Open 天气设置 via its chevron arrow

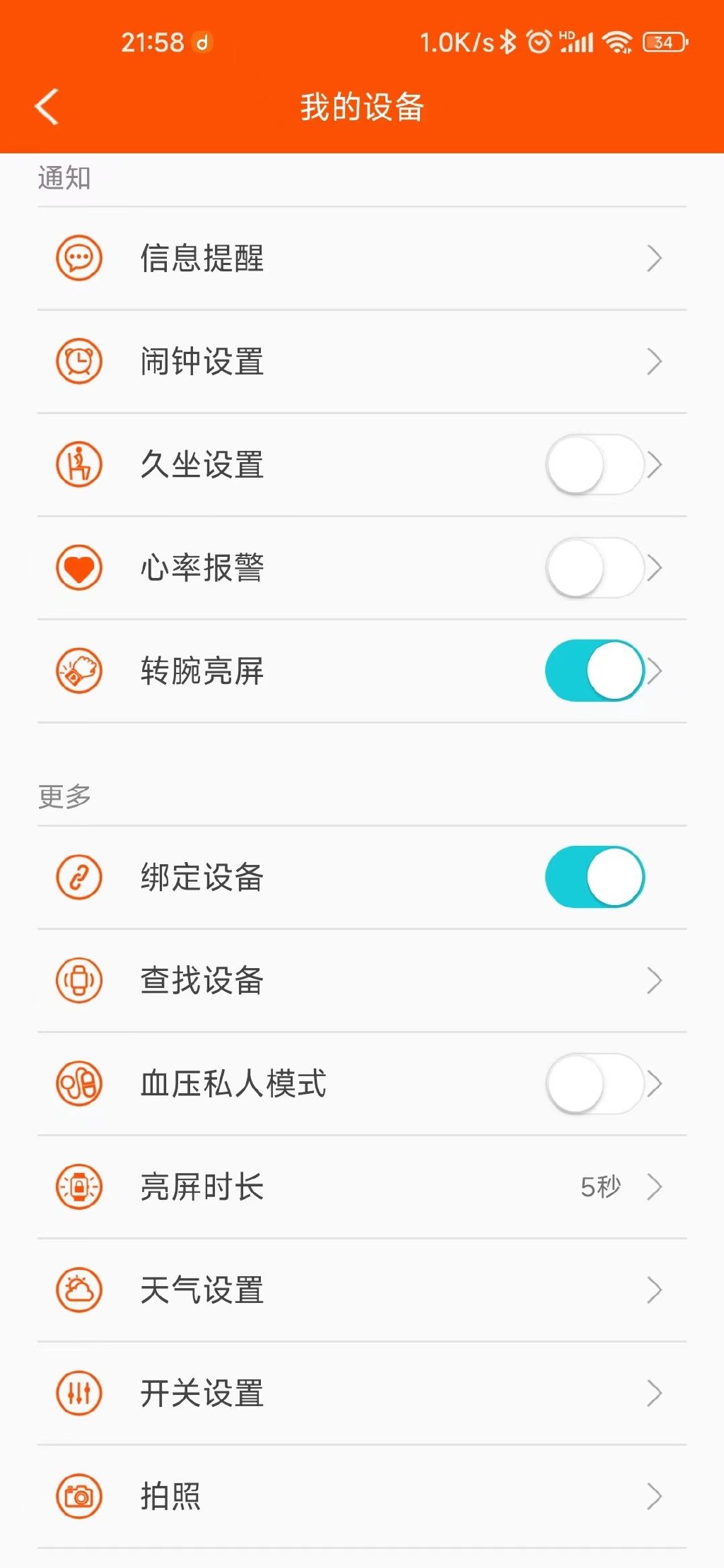tap(654, 1290)
